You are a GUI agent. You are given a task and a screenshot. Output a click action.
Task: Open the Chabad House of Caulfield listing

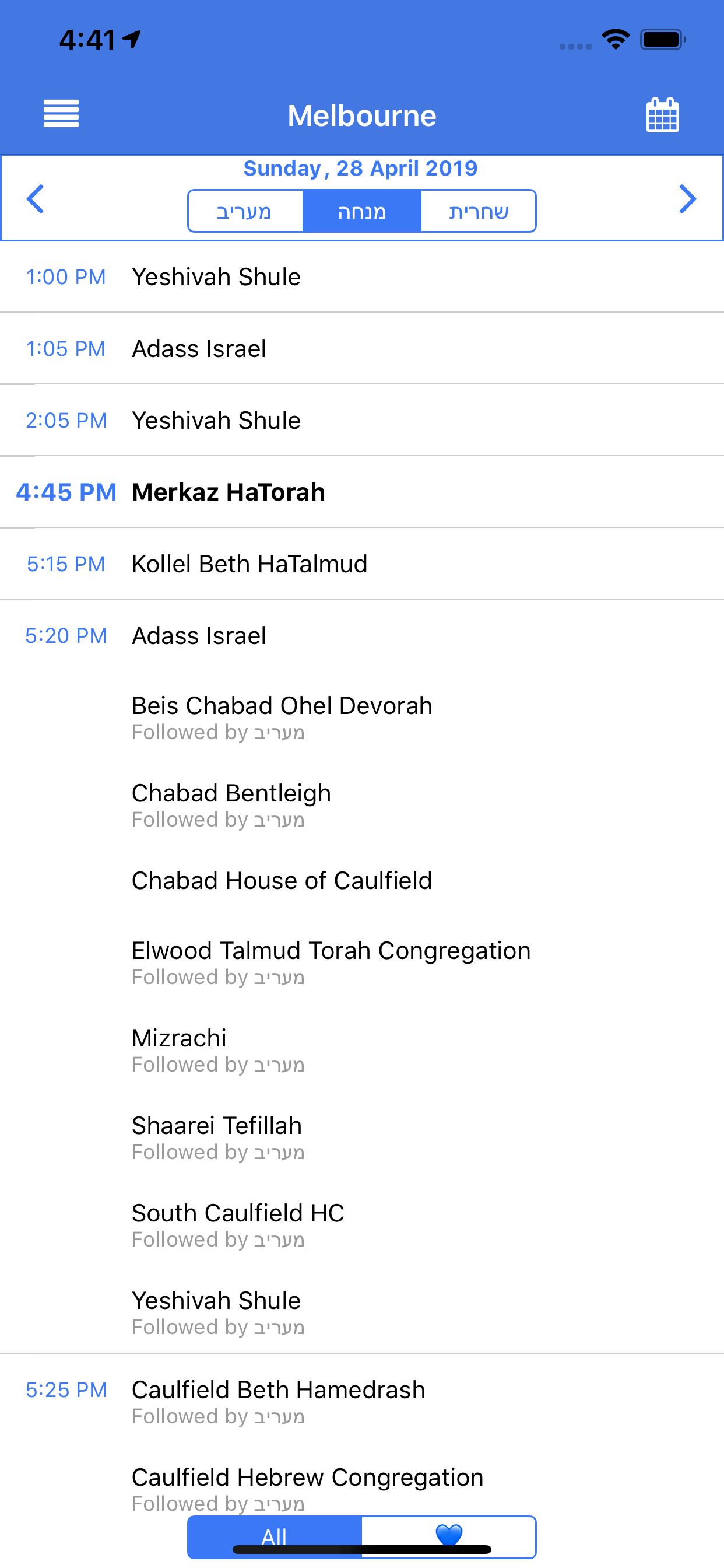click(362, 880)
